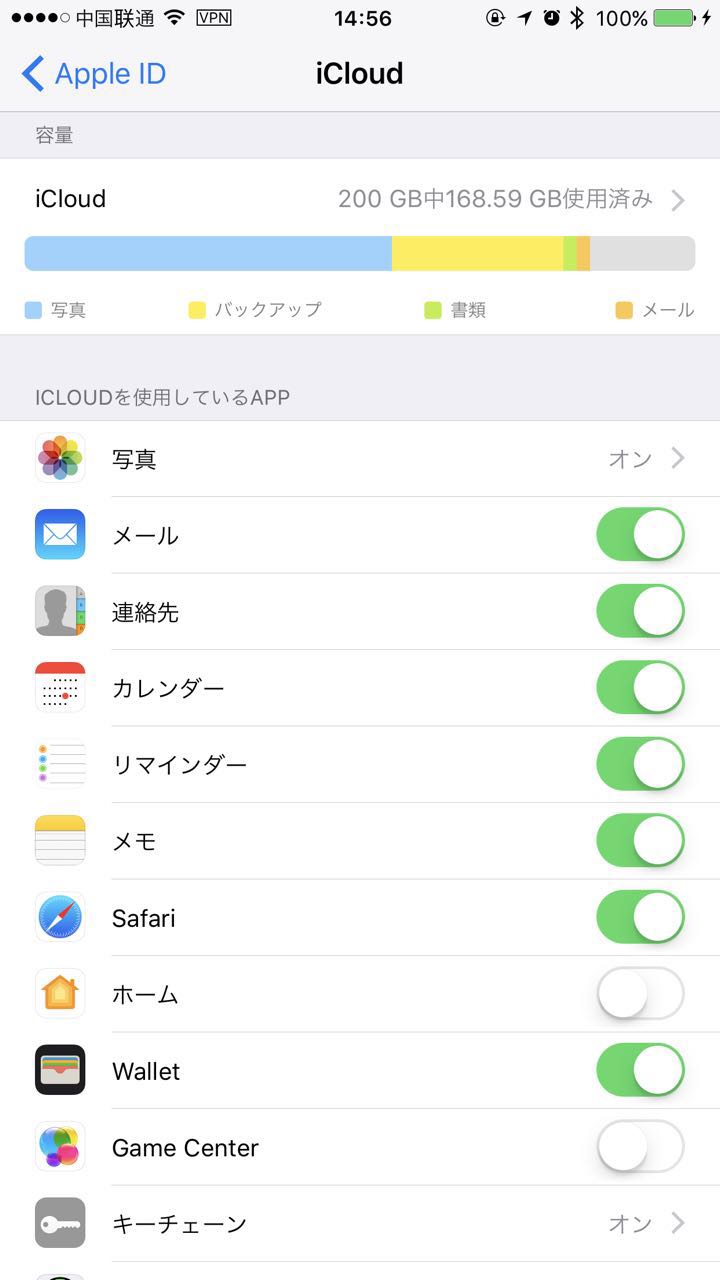Screen dimensions: 720x1280
Task: Turn off メール iCloud sync
Action: tap(640, 535)
